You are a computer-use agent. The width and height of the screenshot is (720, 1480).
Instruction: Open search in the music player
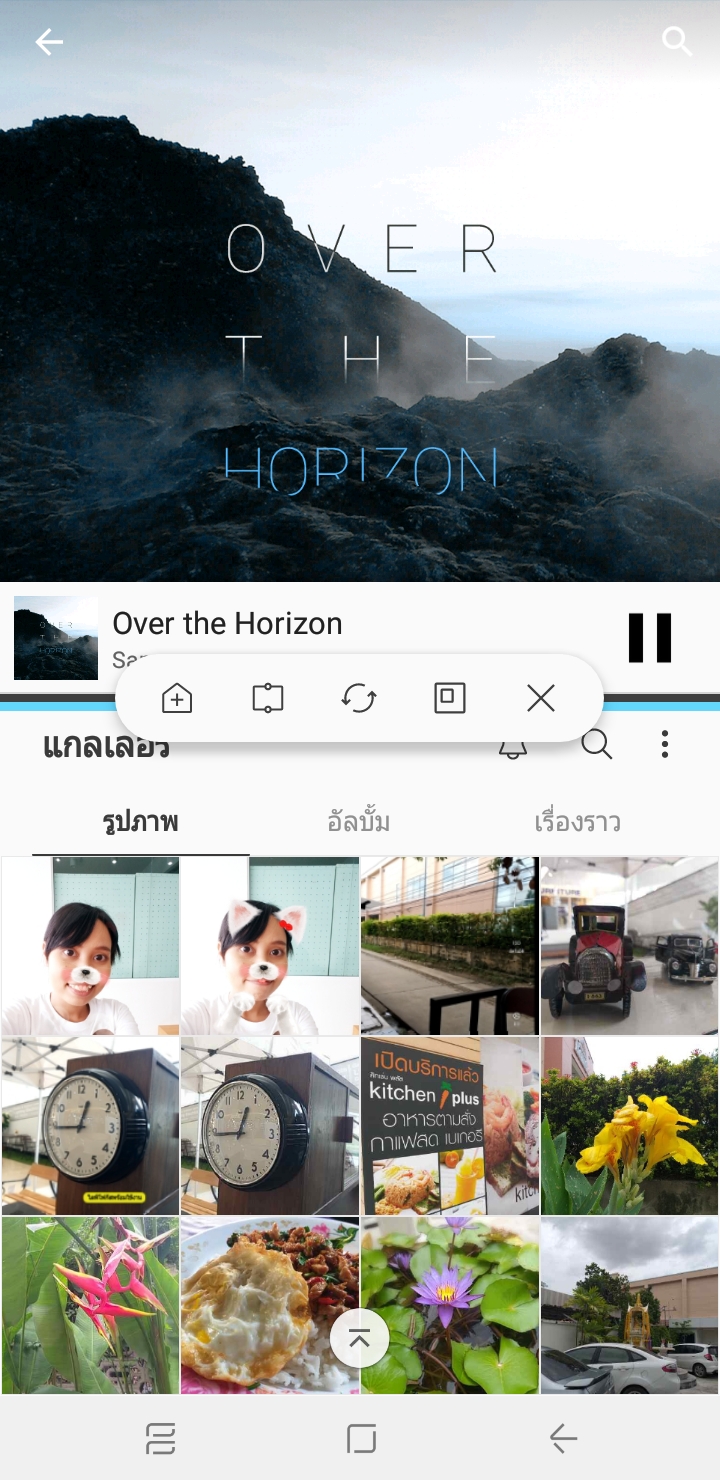(677, 41)
